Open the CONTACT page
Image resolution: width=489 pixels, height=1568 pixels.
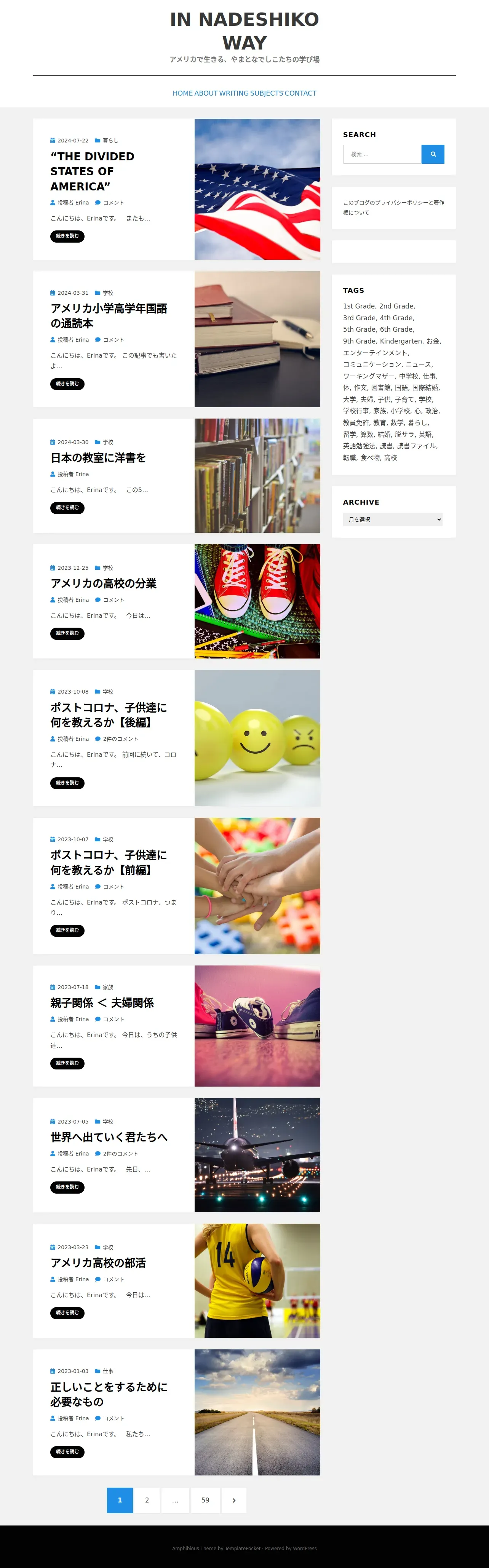300,93
